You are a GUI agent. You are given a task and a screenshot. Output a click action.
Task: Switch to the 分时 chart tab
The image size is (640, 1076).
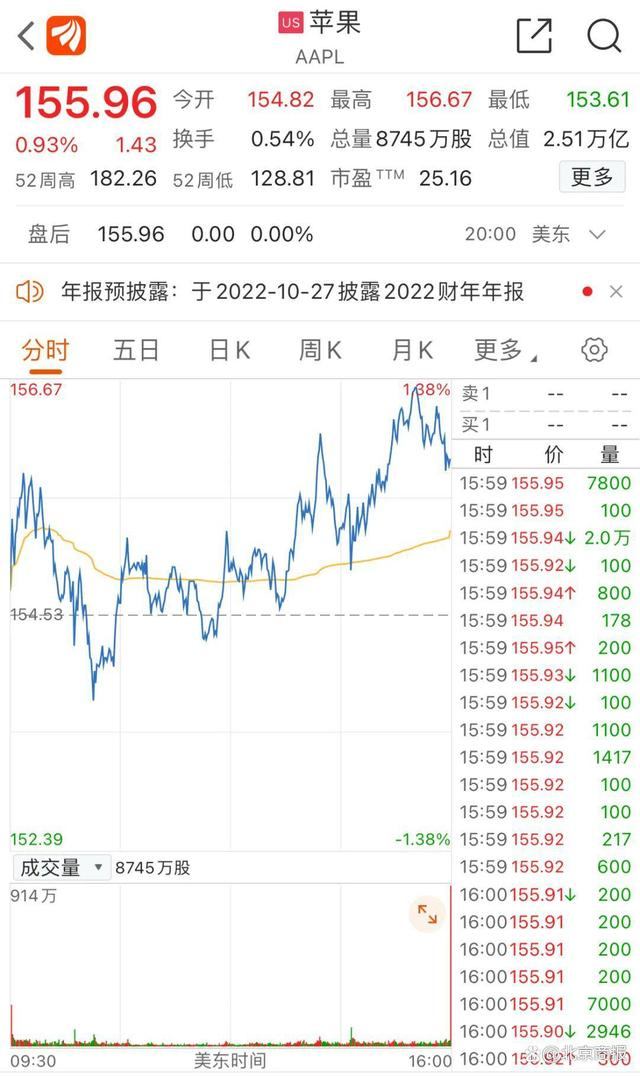[x=46, y=350]
